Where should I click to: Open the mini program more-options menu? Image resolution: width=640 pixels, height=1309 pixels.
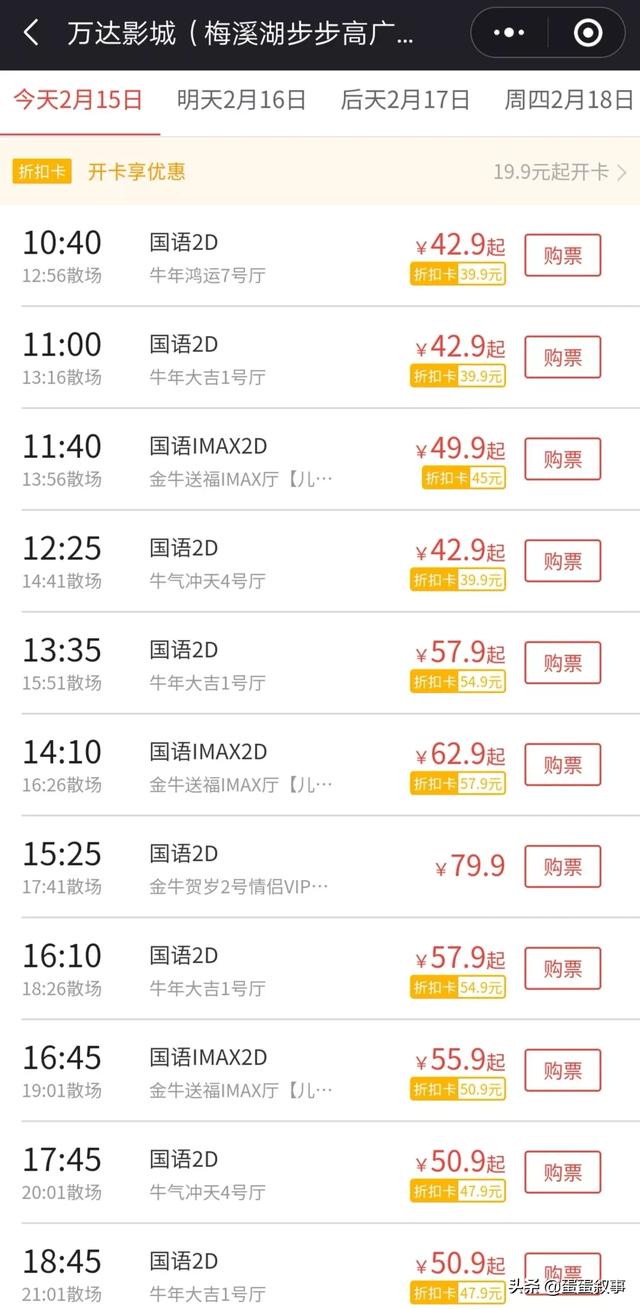(x=509, y=33)
